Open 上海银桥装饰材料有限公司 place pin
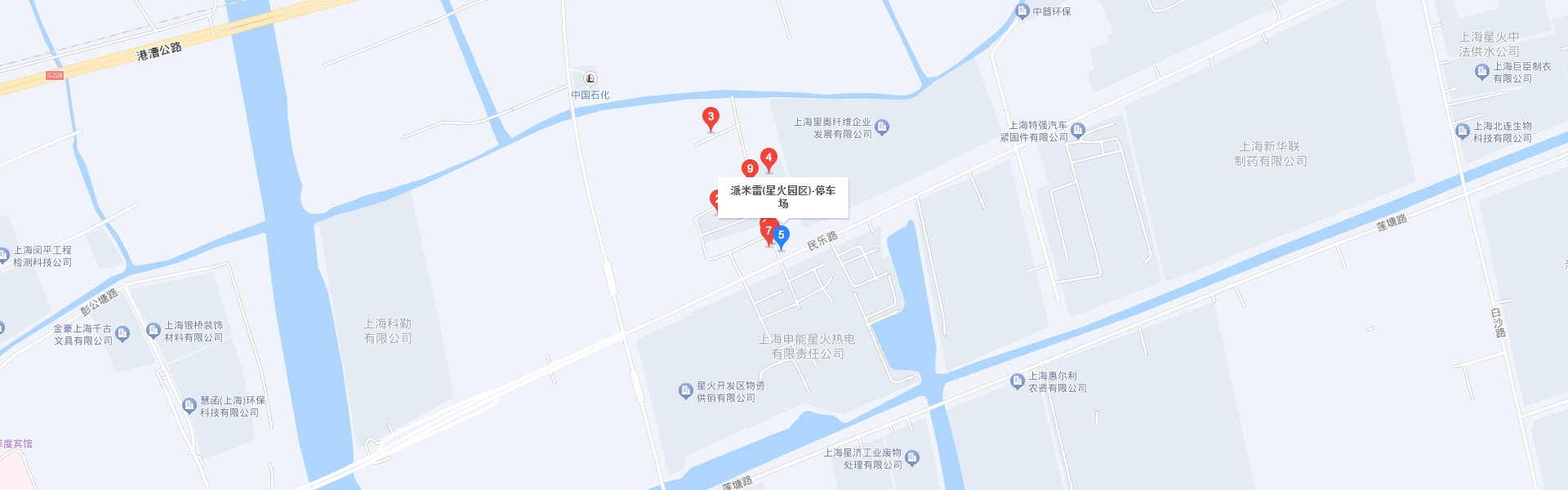1568x490 pixels. point(153,331)
